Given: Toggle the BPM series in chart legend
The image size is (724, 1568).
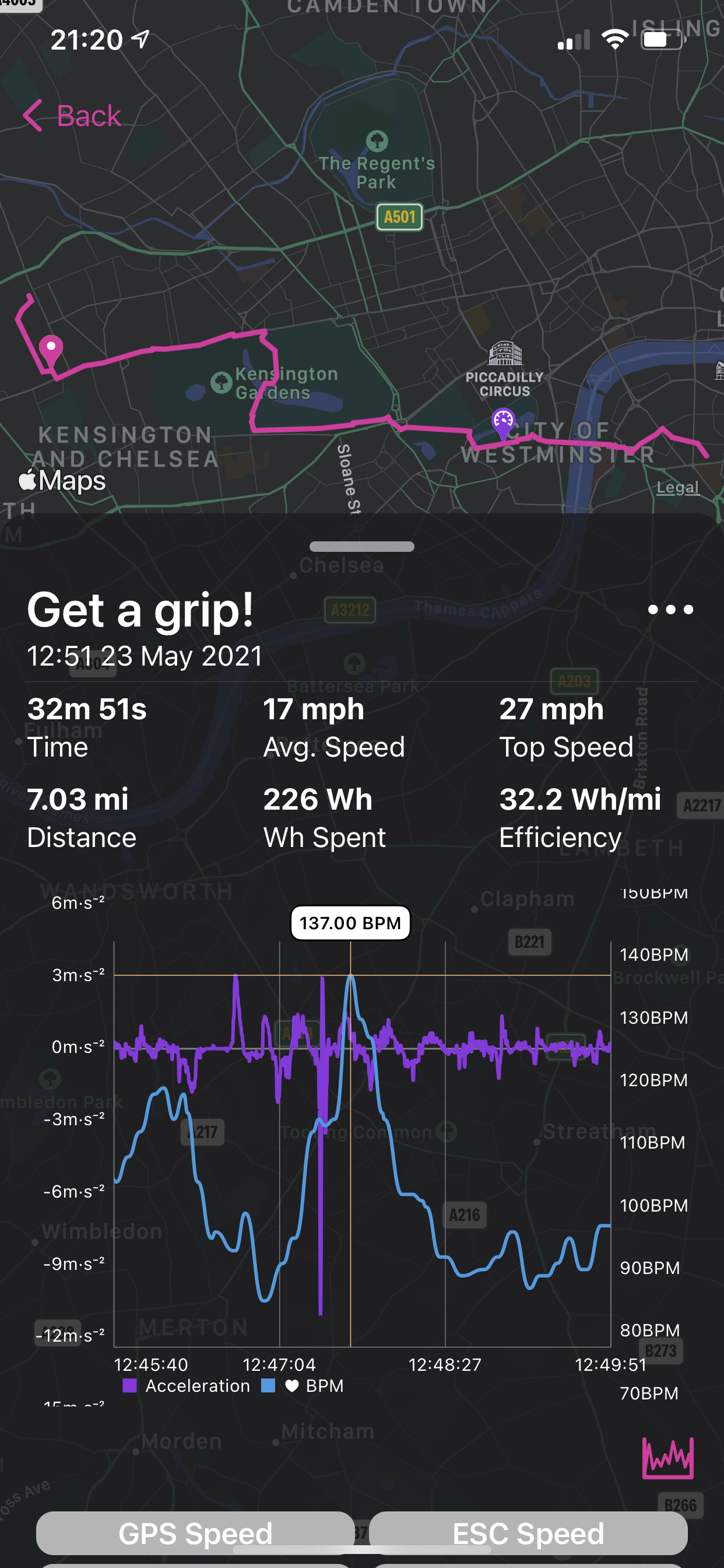Looking at the screenshot, I should (x=303, y=1386).
